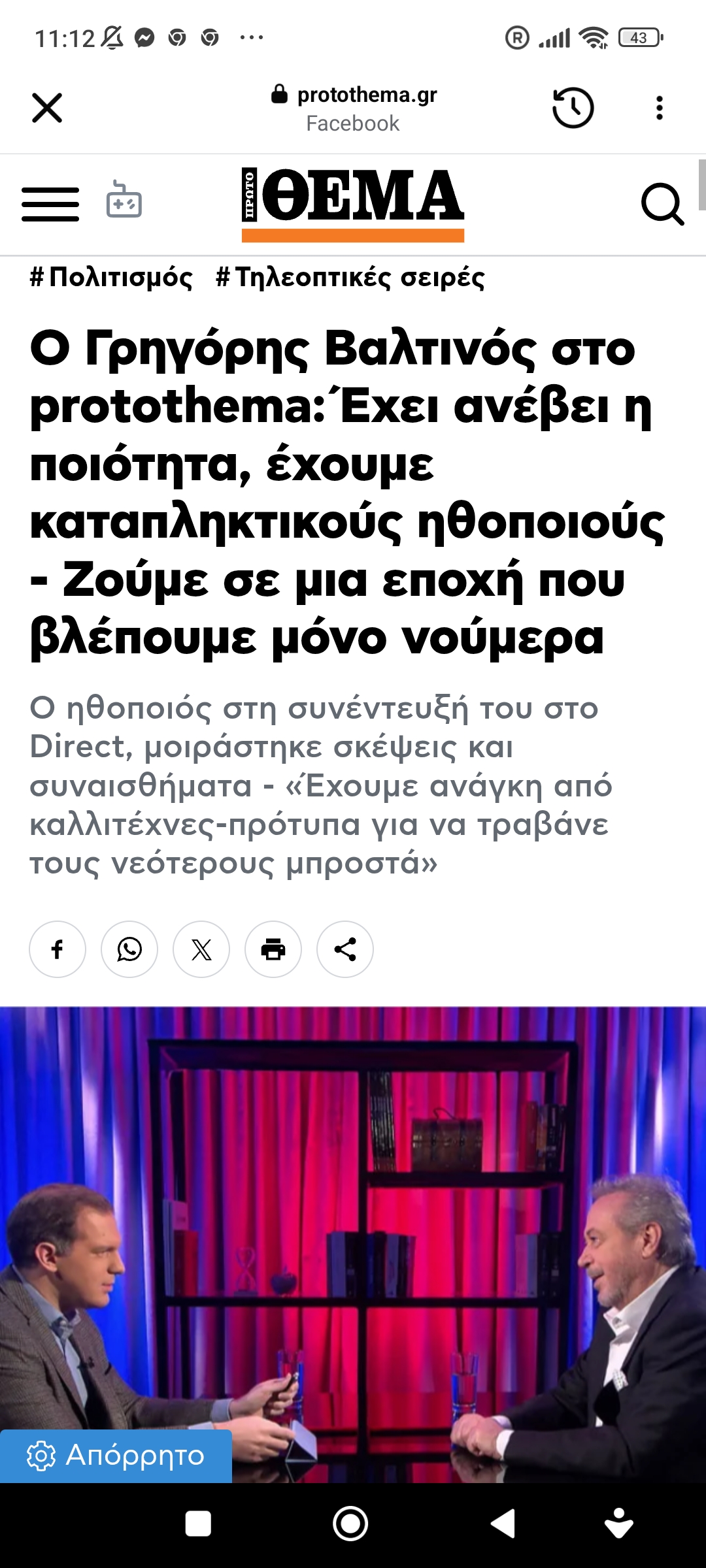Screen dimensions: 706x1568
Task: Open the hamburger navigation menu
Action: [50, 204]
